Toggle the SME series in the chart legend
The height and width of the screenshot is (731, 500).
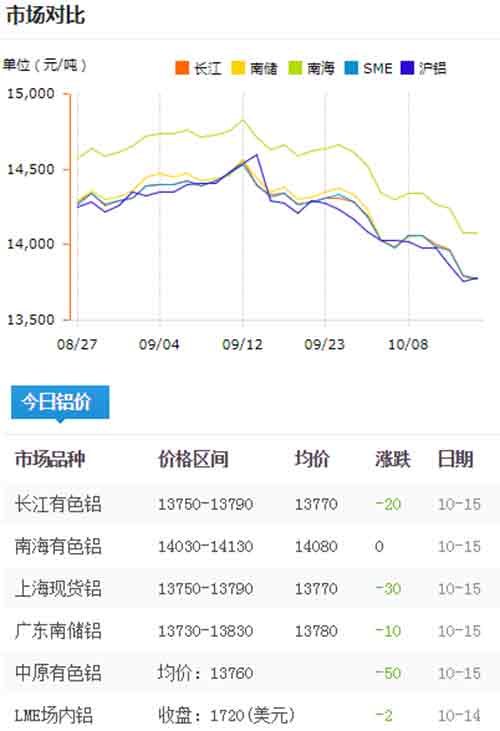click(x=369, y=68)
